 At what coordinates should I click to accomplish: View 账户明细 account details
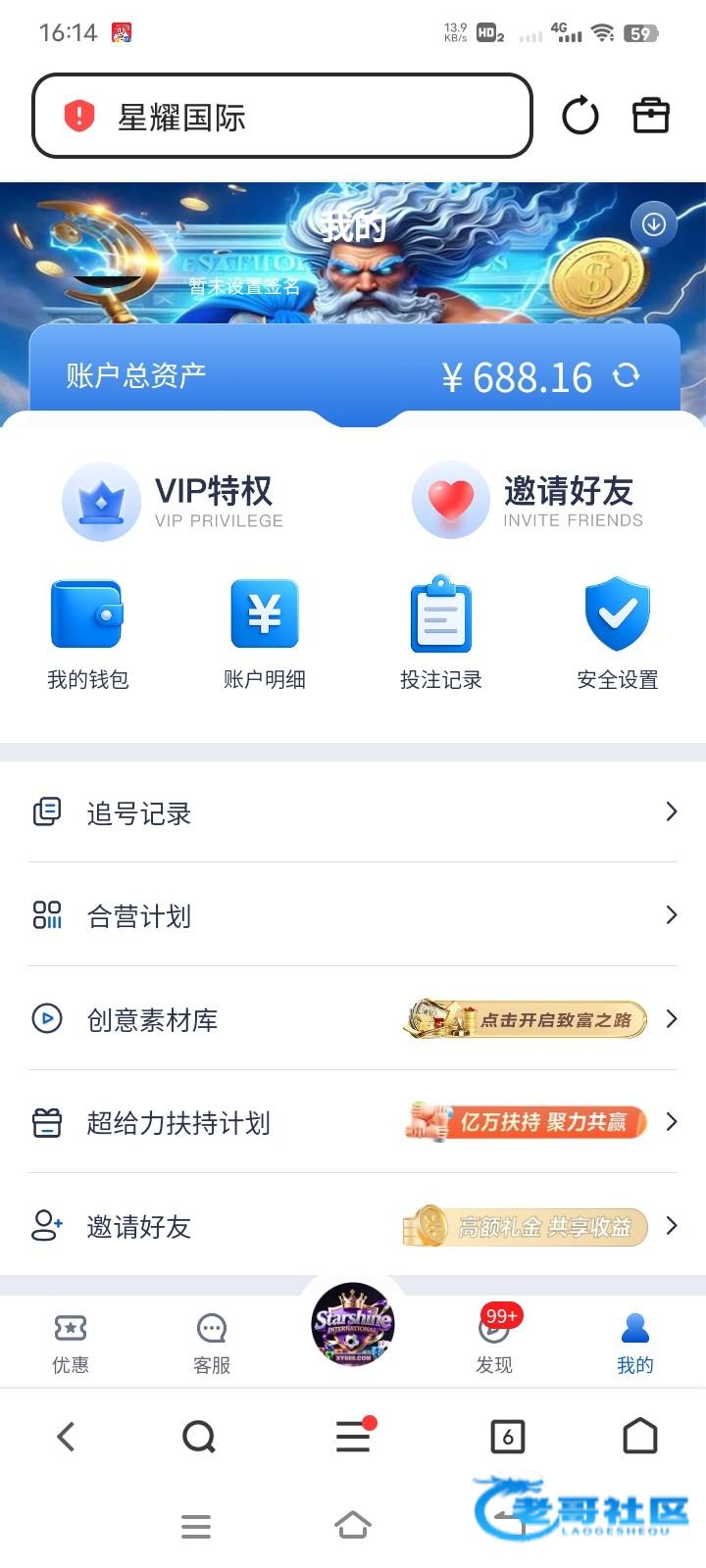click(x=264, y=633)
